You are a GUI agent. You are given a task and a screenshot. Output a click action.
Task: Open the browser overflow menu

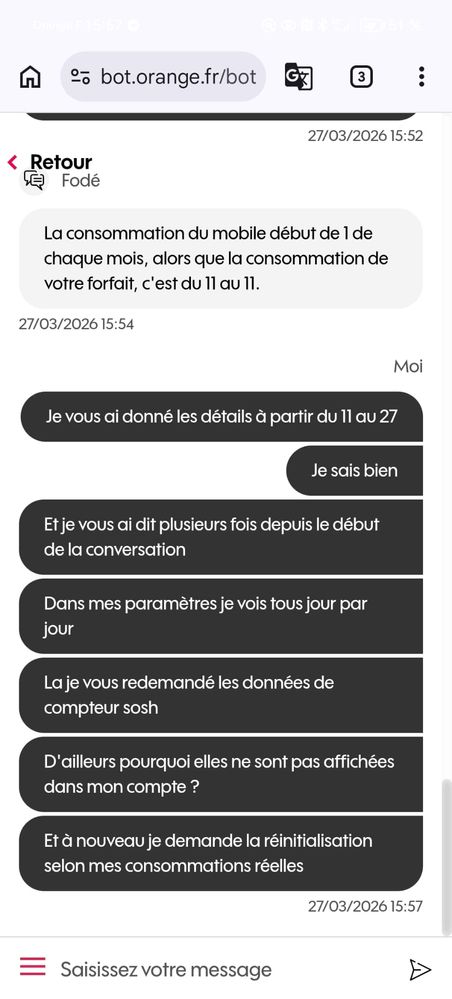coord(421,77)
